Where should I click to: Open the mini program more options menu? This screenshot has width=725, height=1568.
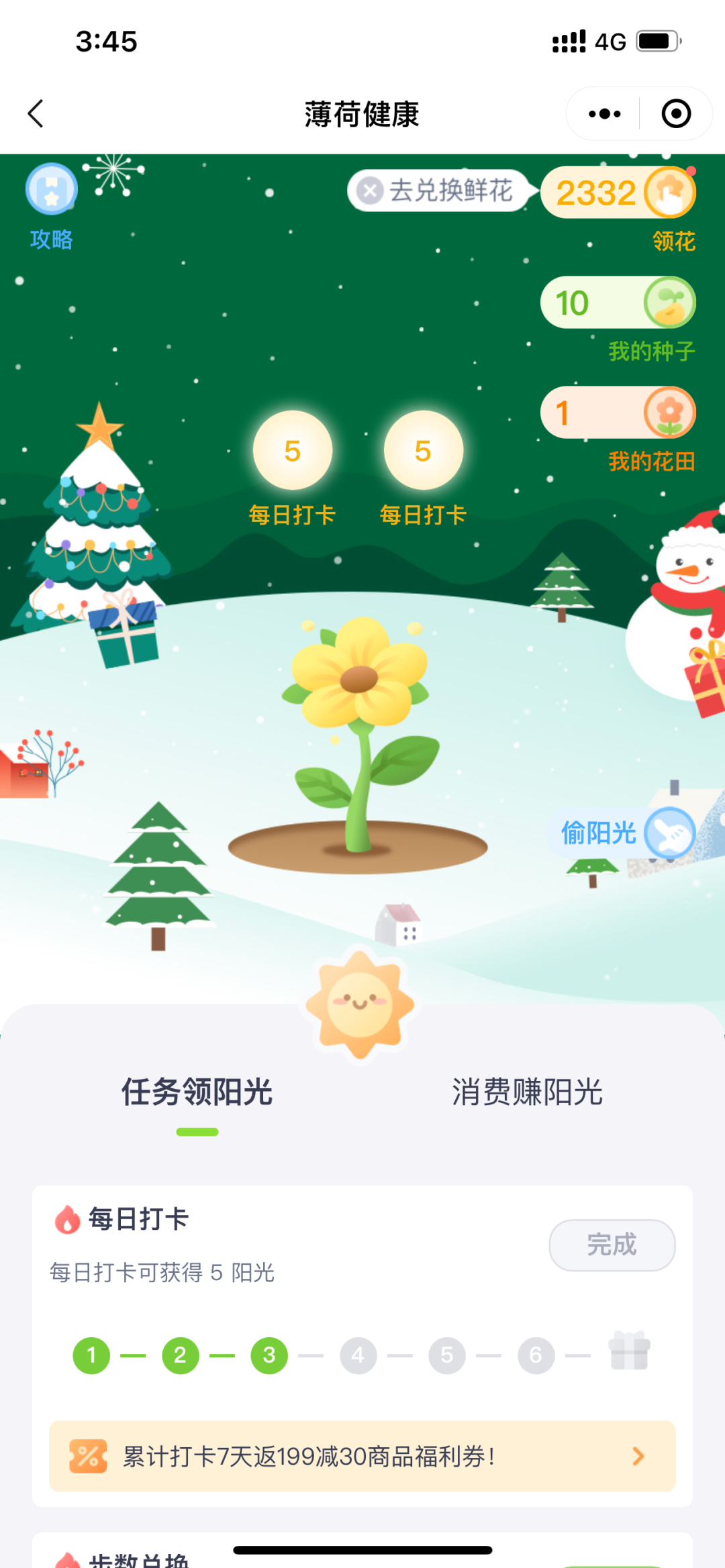[604, 113]
